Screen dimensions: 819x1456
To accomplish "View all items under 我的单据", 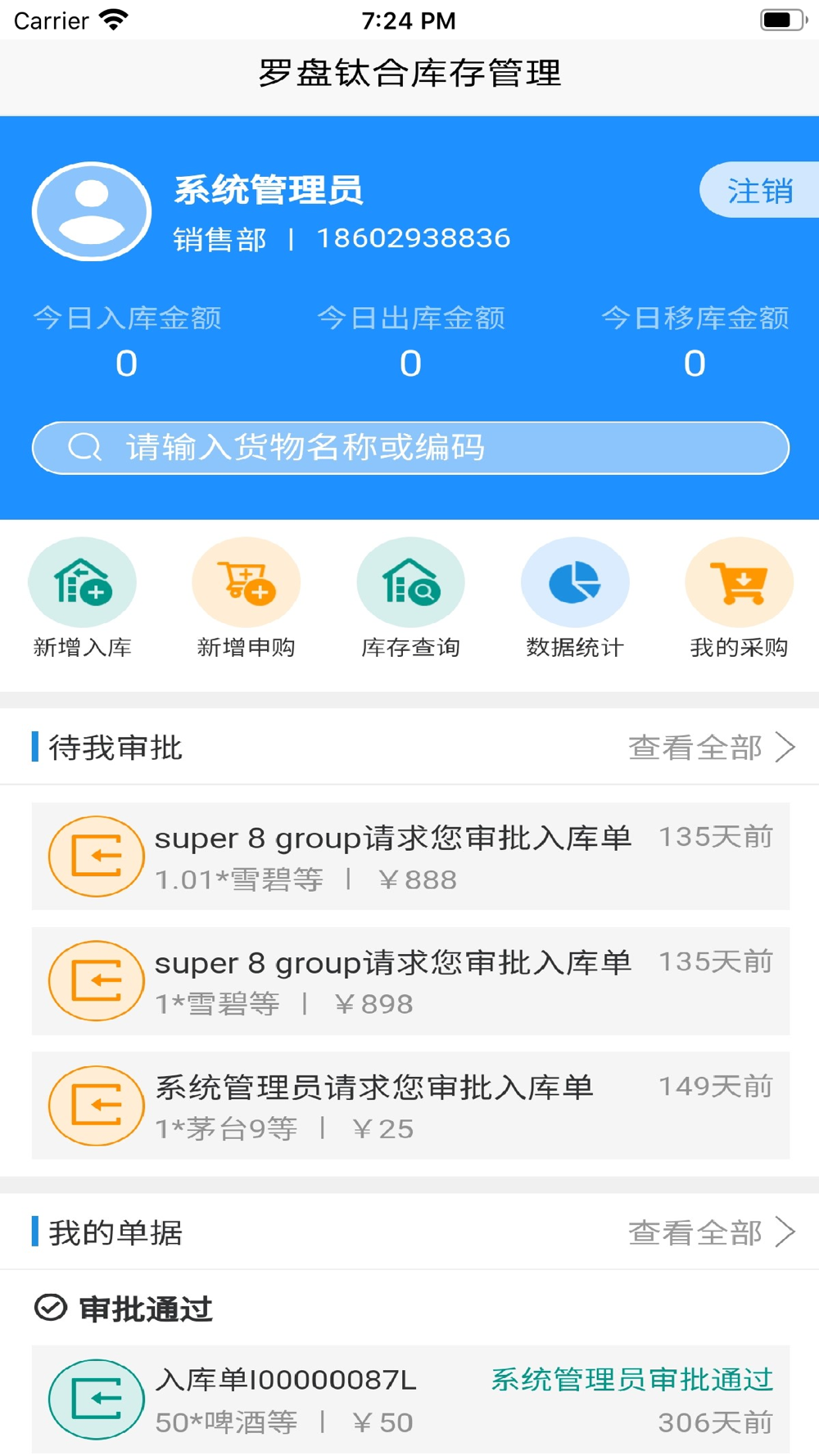I will 711,1232.
